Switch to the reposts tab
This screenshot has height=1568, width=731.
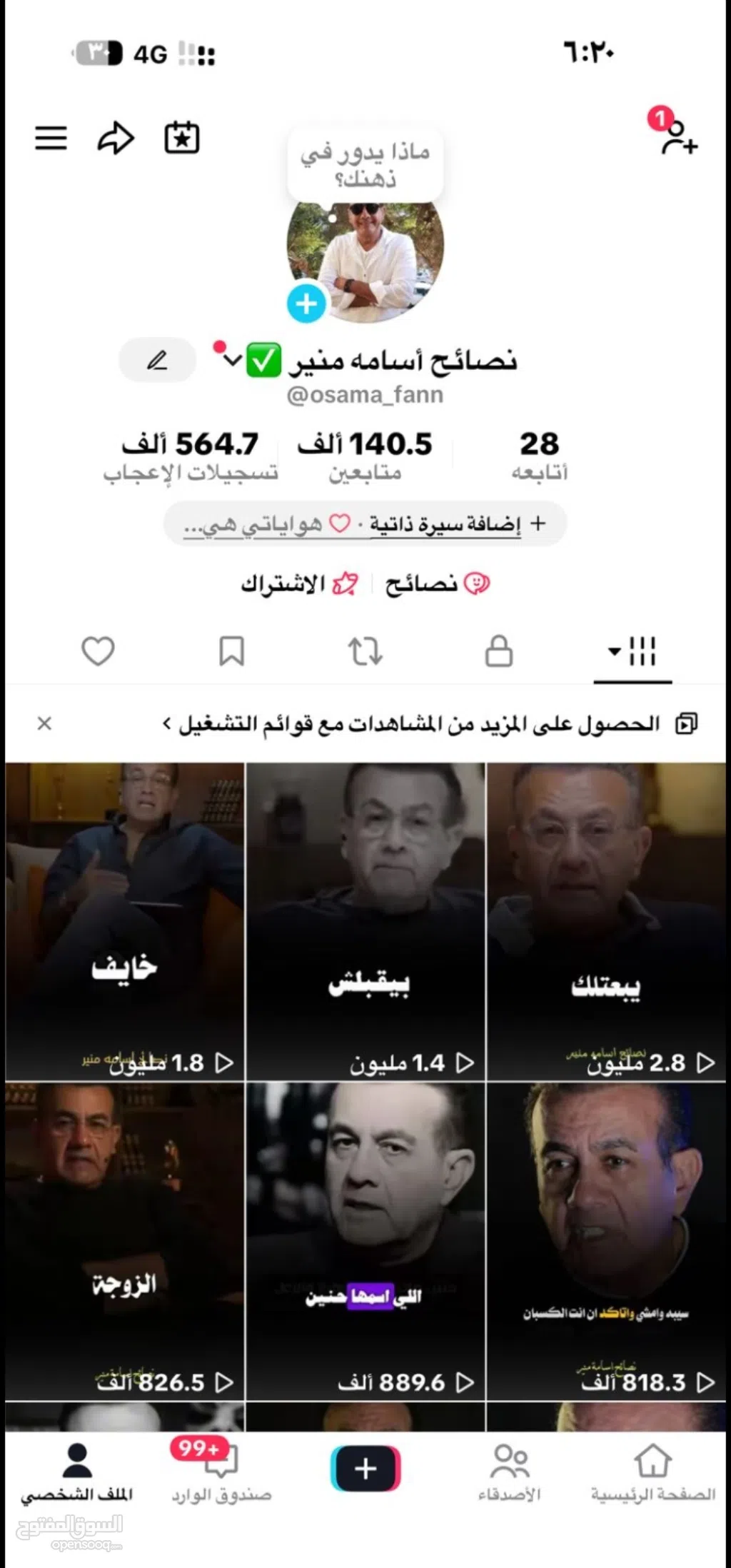(x=365, y=651)
